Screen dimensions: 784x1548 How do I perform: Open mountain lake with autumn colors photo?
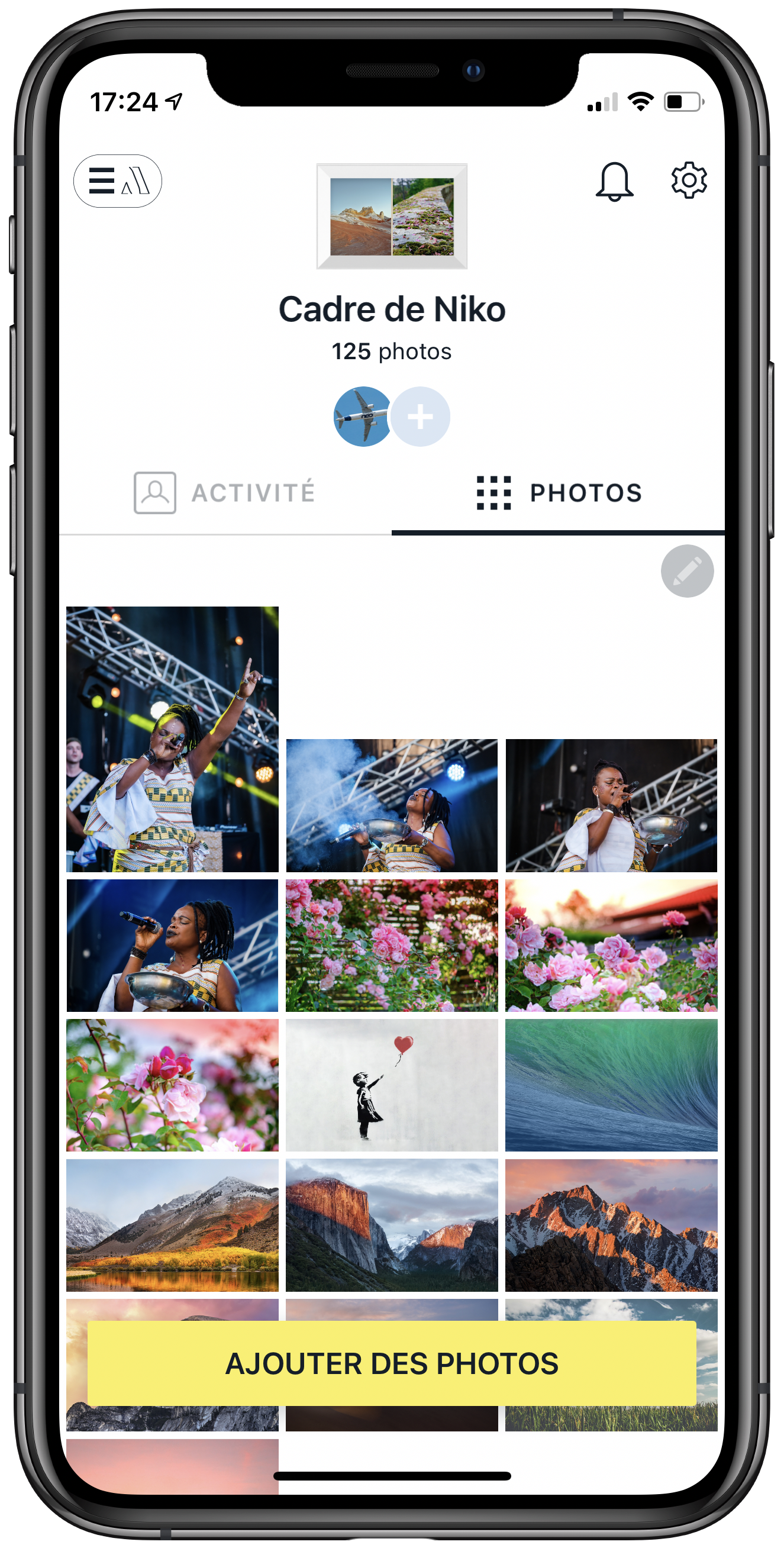172,1225
